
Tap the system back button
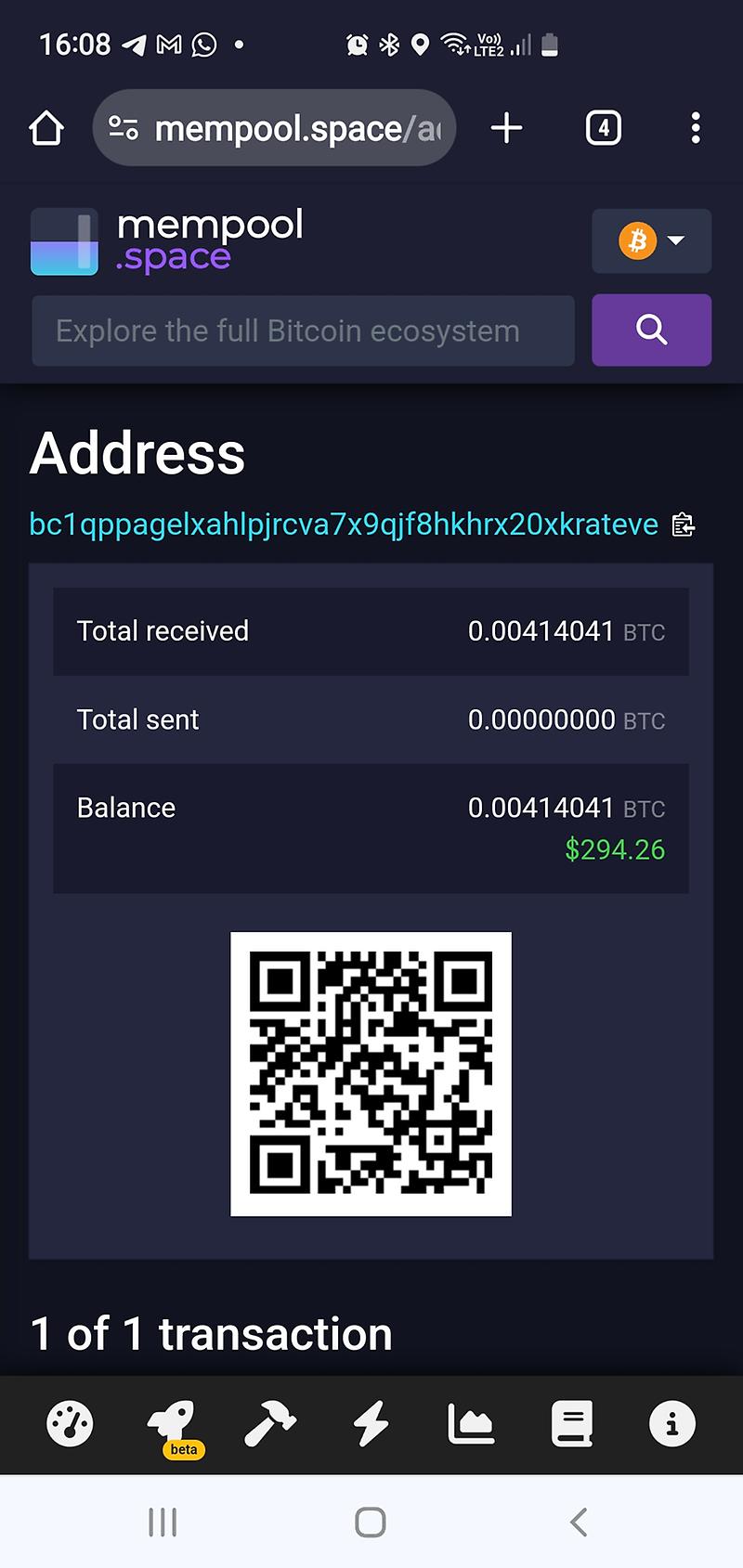(579, 1522)
